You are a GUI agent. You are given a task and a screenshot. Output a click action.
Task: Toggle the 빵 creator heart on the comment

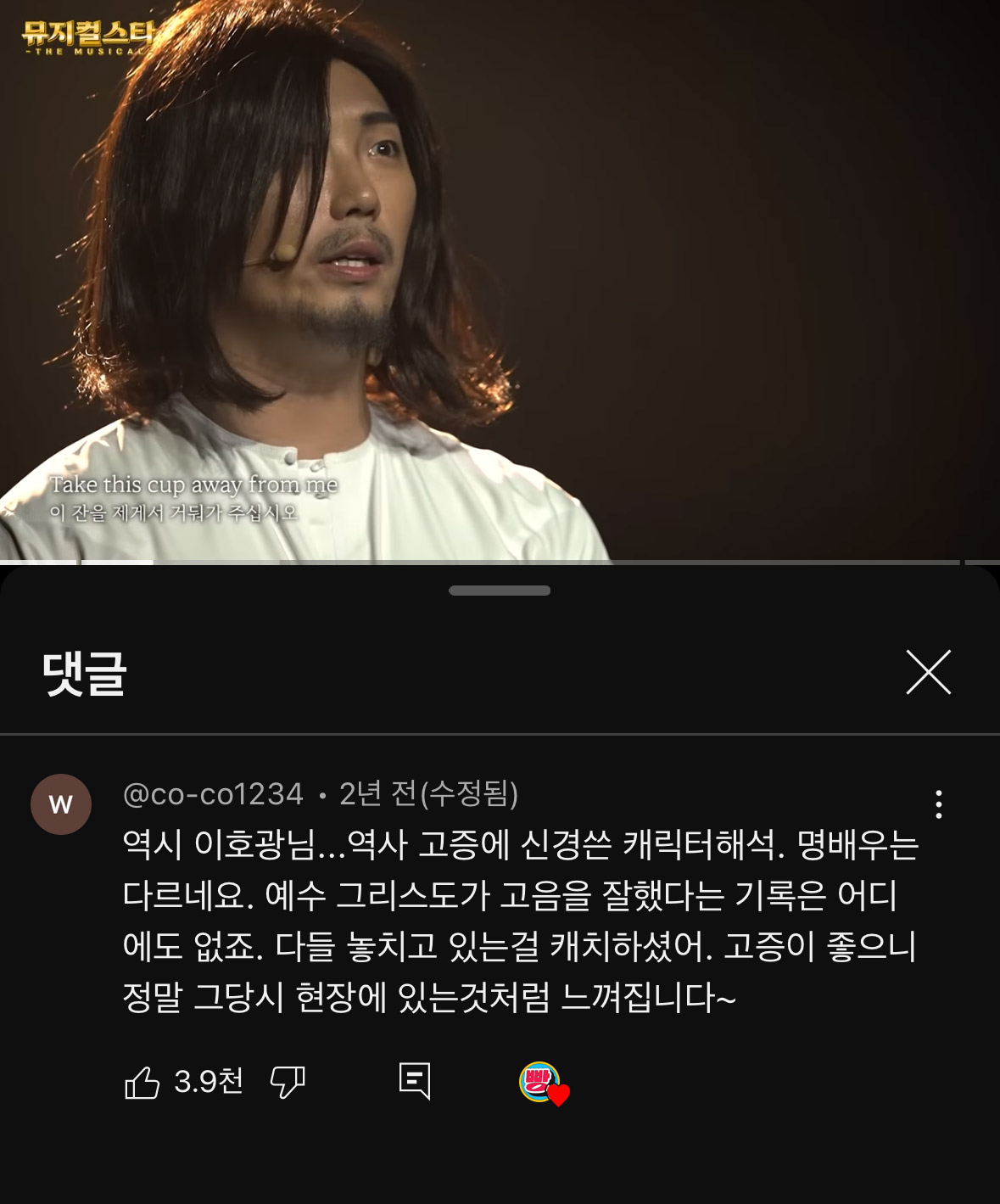(x=540, y=1081)
